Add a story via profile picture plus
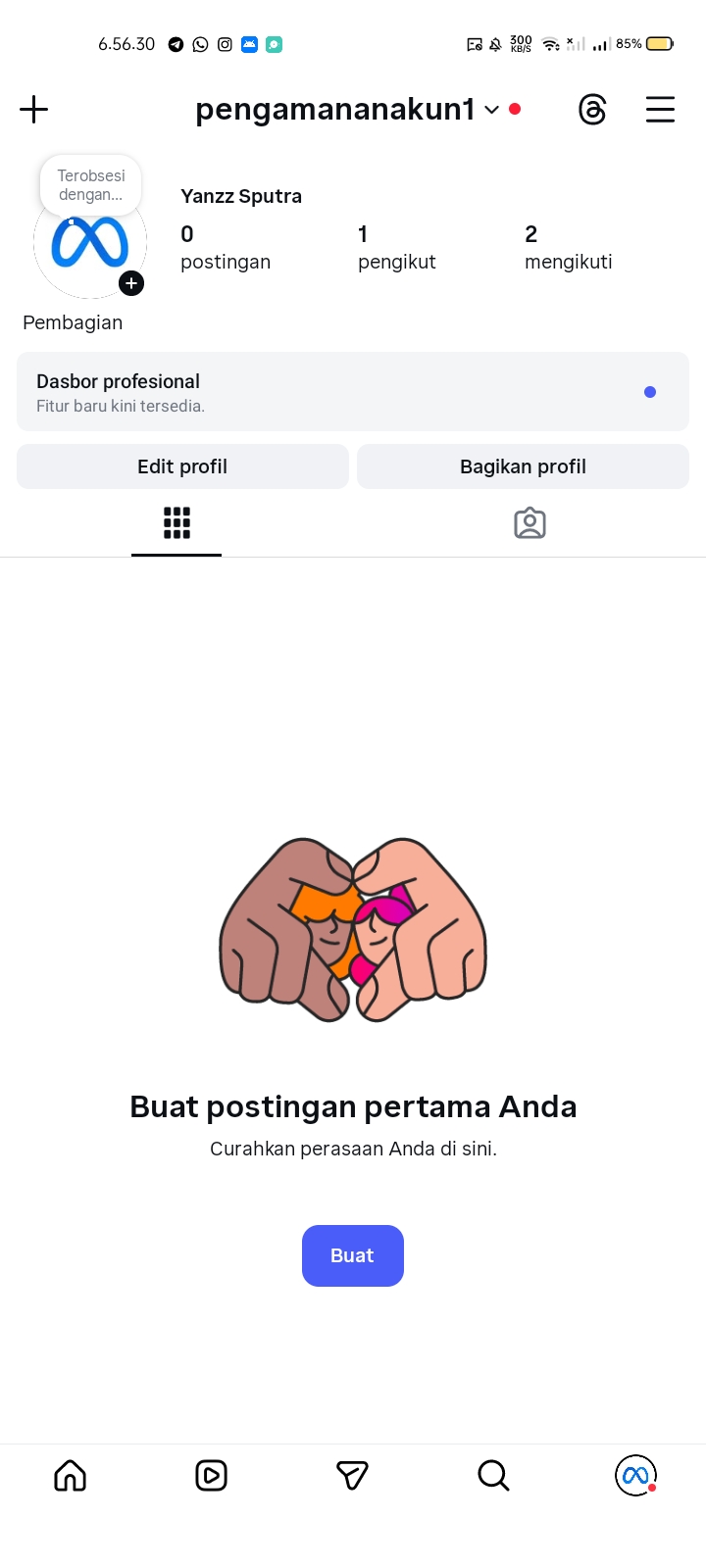Viewport: 706px width, 1568px height. [x=131, y=283]
